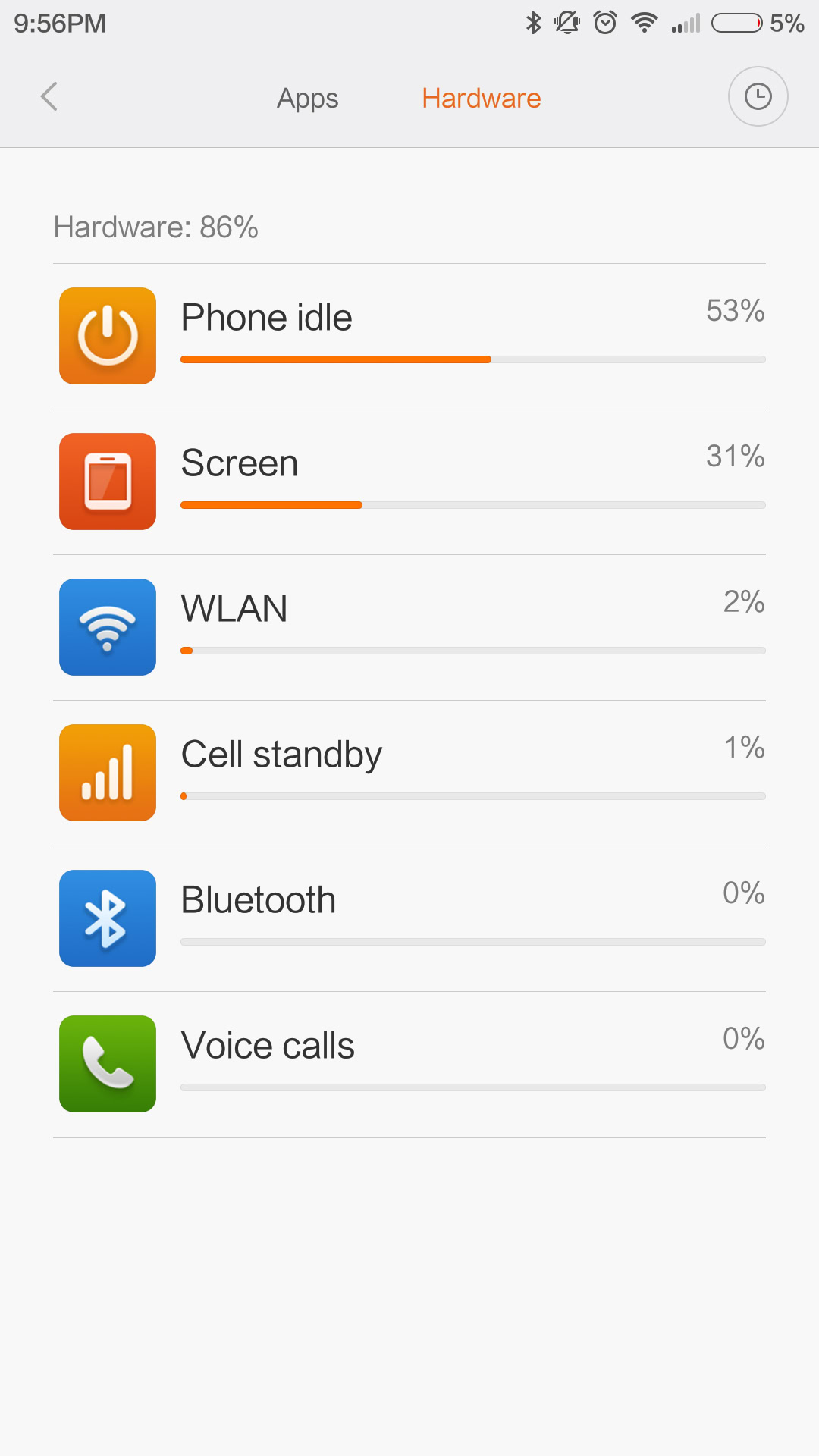Open Cell standby usage details

point(409,773)
